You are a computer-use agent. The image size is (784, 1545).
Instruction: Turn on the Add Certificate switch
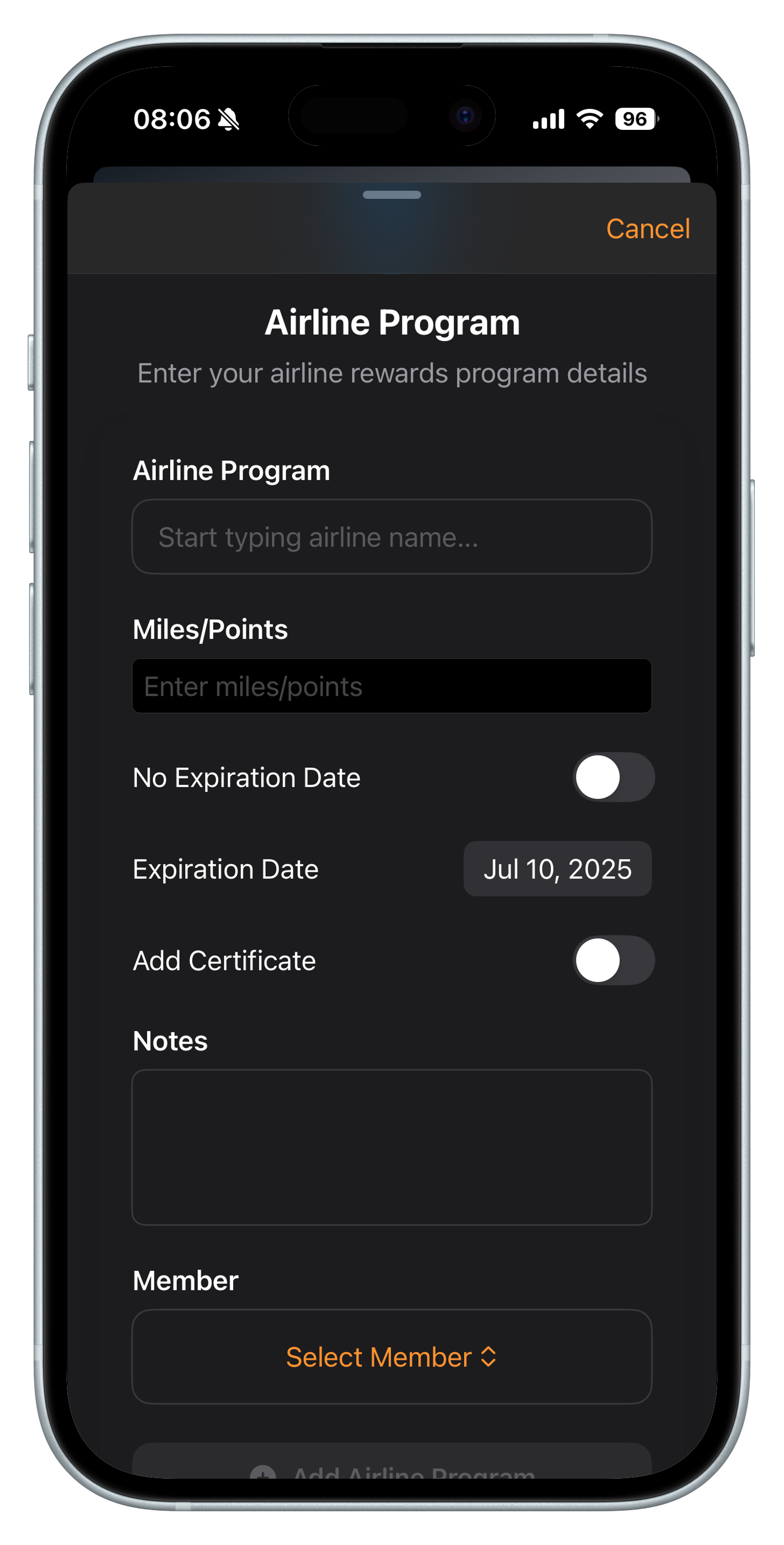613,961
